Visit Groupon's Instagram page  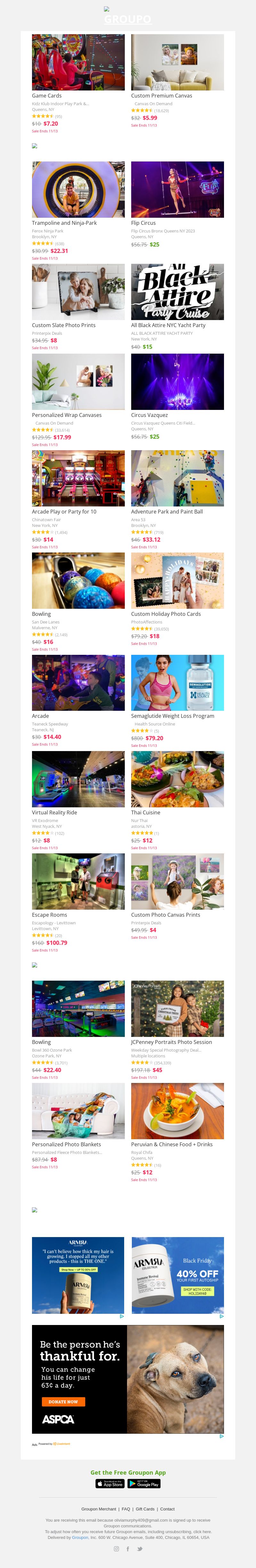pyautogui.click(x=116, y=1548)
